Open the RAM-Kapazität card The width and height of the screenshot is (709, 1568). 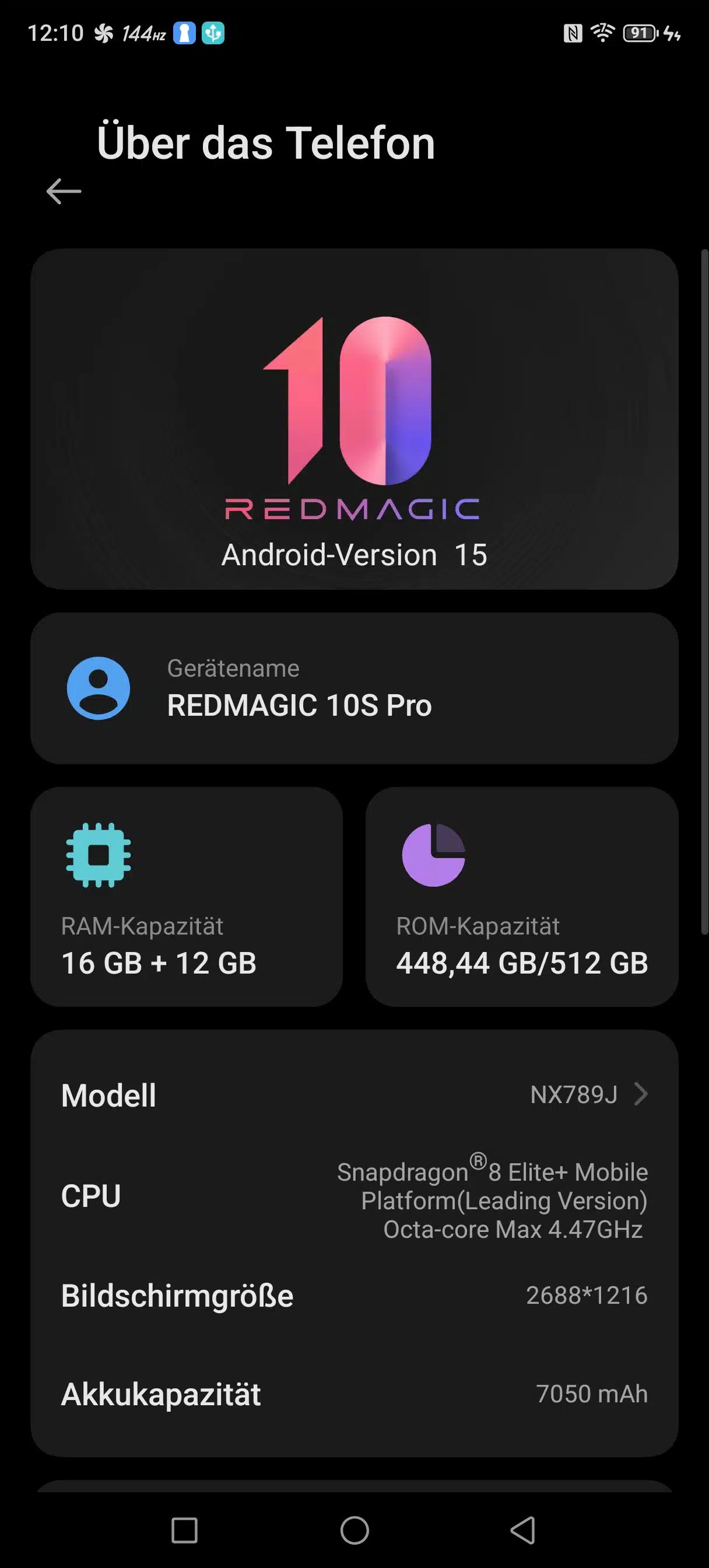(x=186, y=896)
